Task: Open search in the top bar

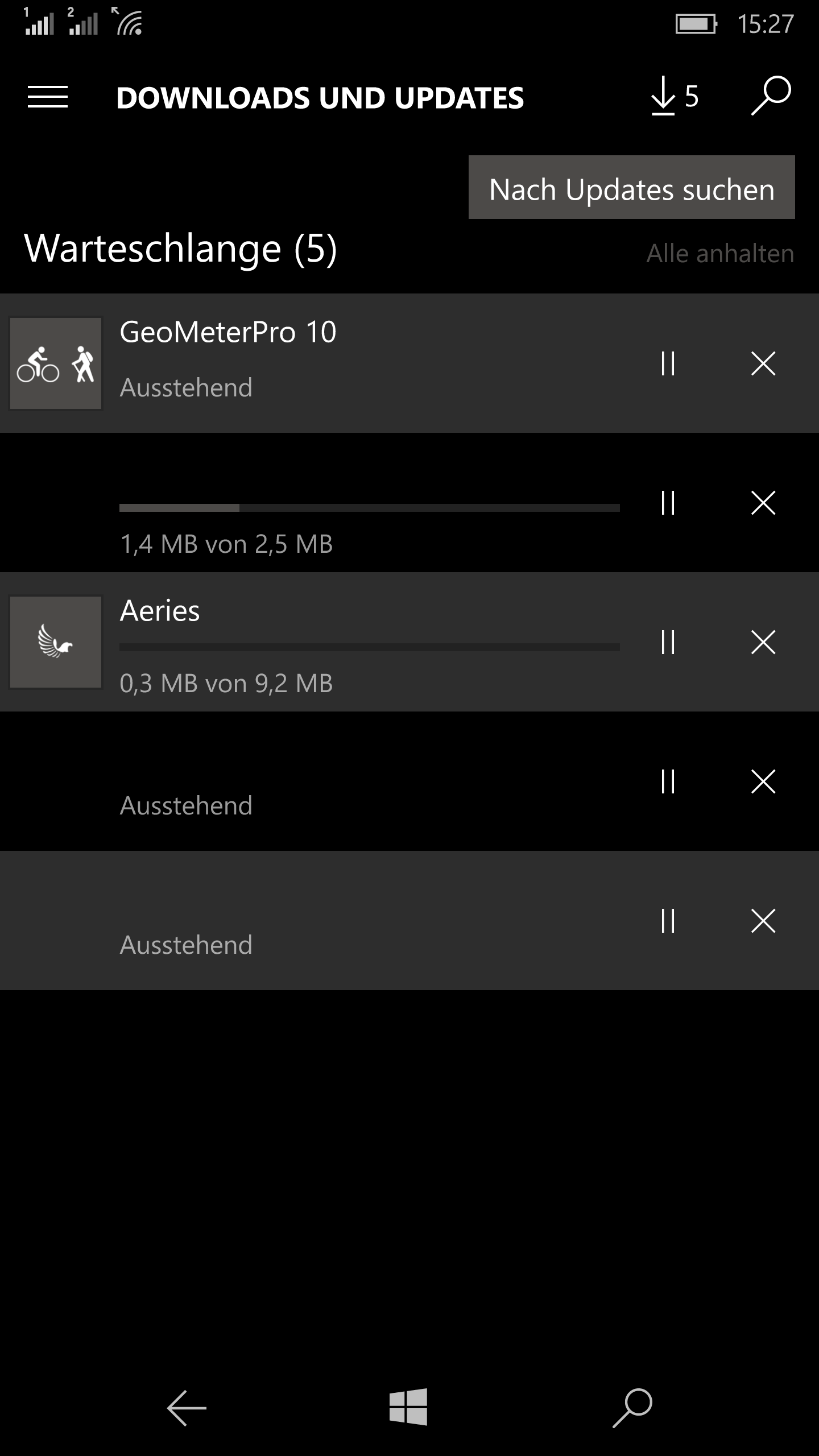Action: click(x=771, y=96)
